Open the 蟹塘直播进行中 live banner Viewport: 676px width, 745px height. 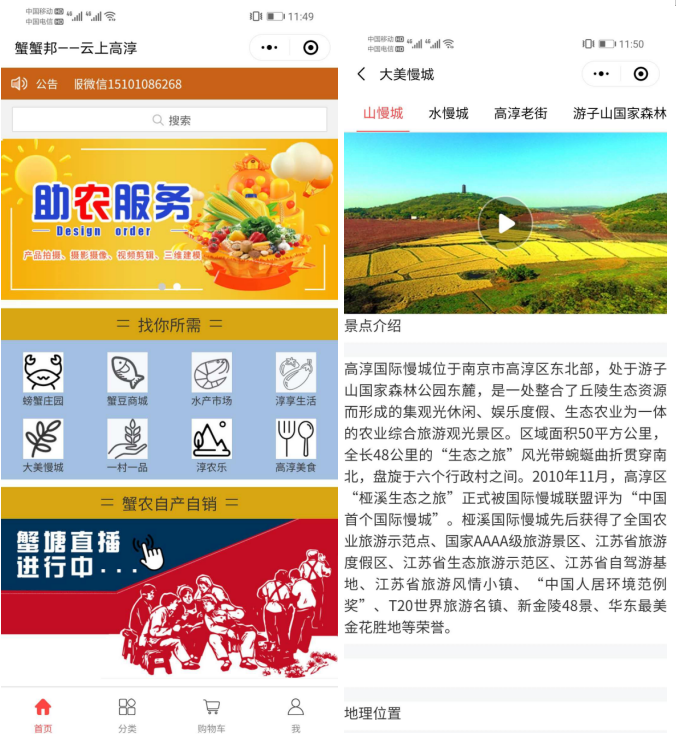(169, 596)
